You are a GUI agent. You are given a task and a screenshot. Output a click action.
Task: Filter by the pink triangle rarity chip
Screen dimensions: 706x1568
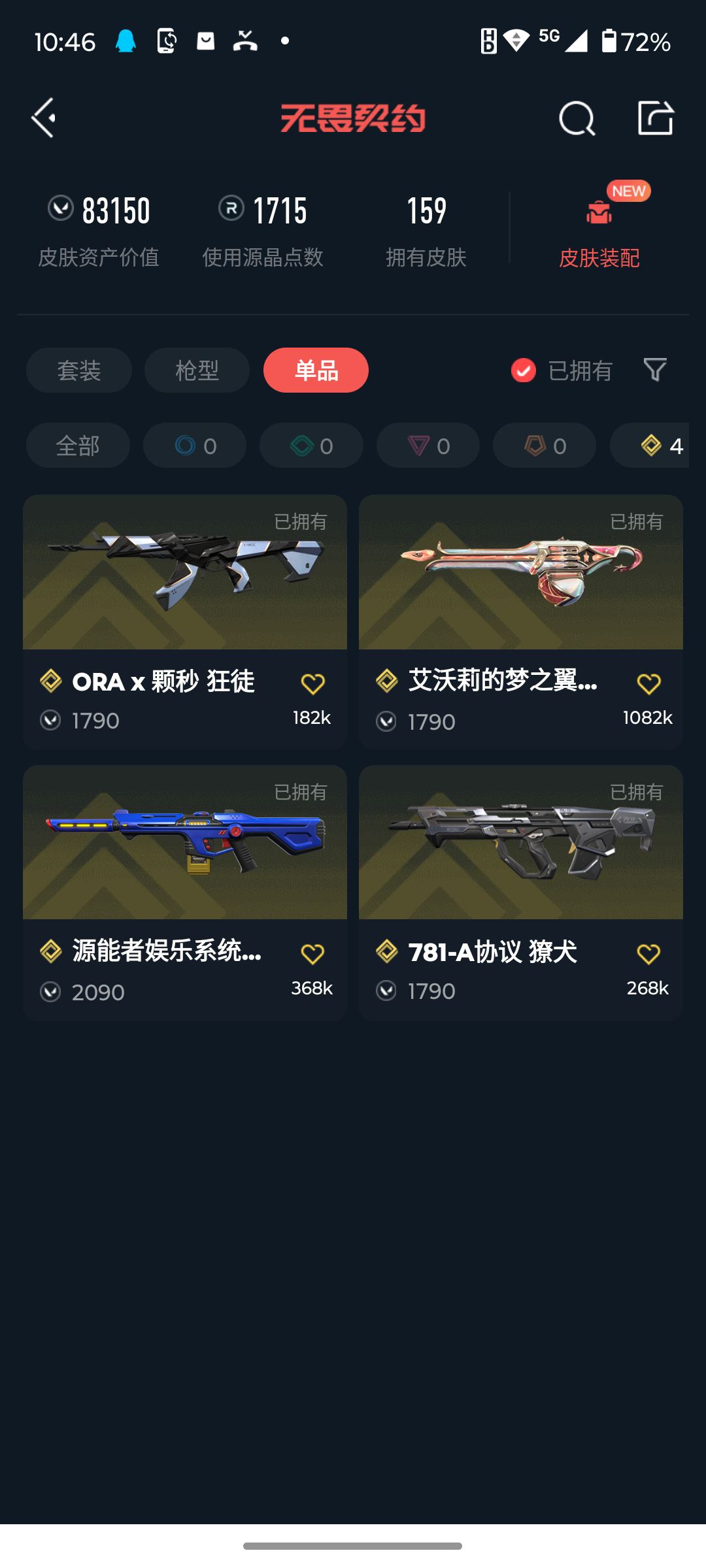point(428,446)
